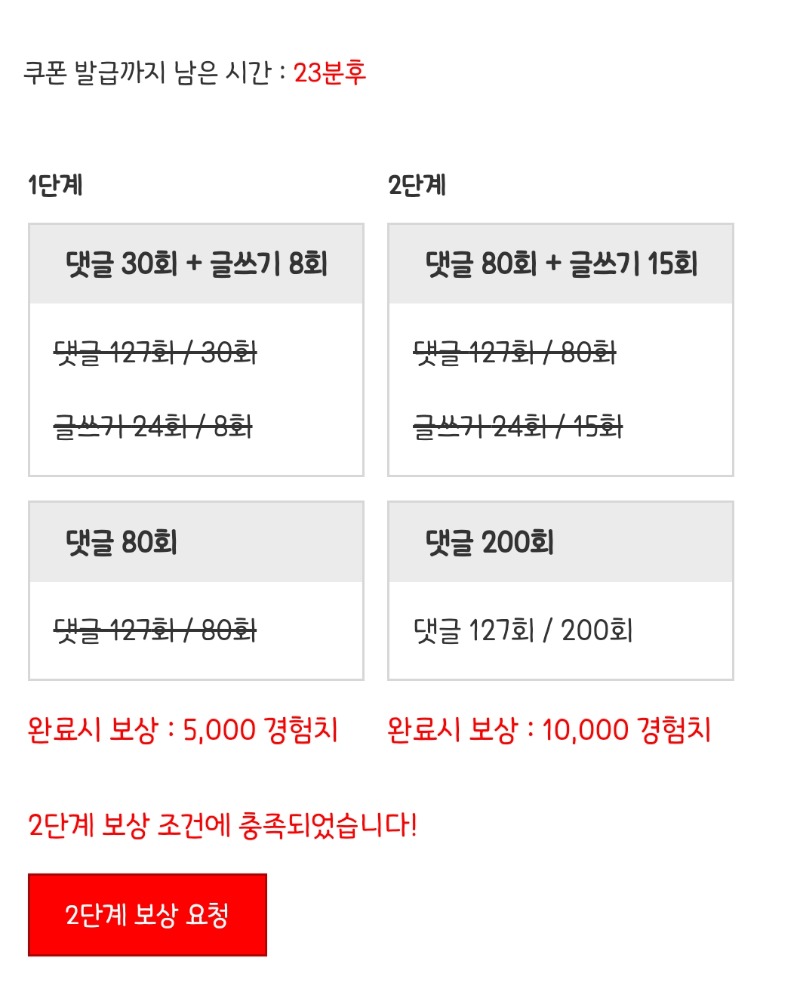
Task: Select the 댓글 30회 + 글쓰기 8회 mission header
Action: pos(196,263)
